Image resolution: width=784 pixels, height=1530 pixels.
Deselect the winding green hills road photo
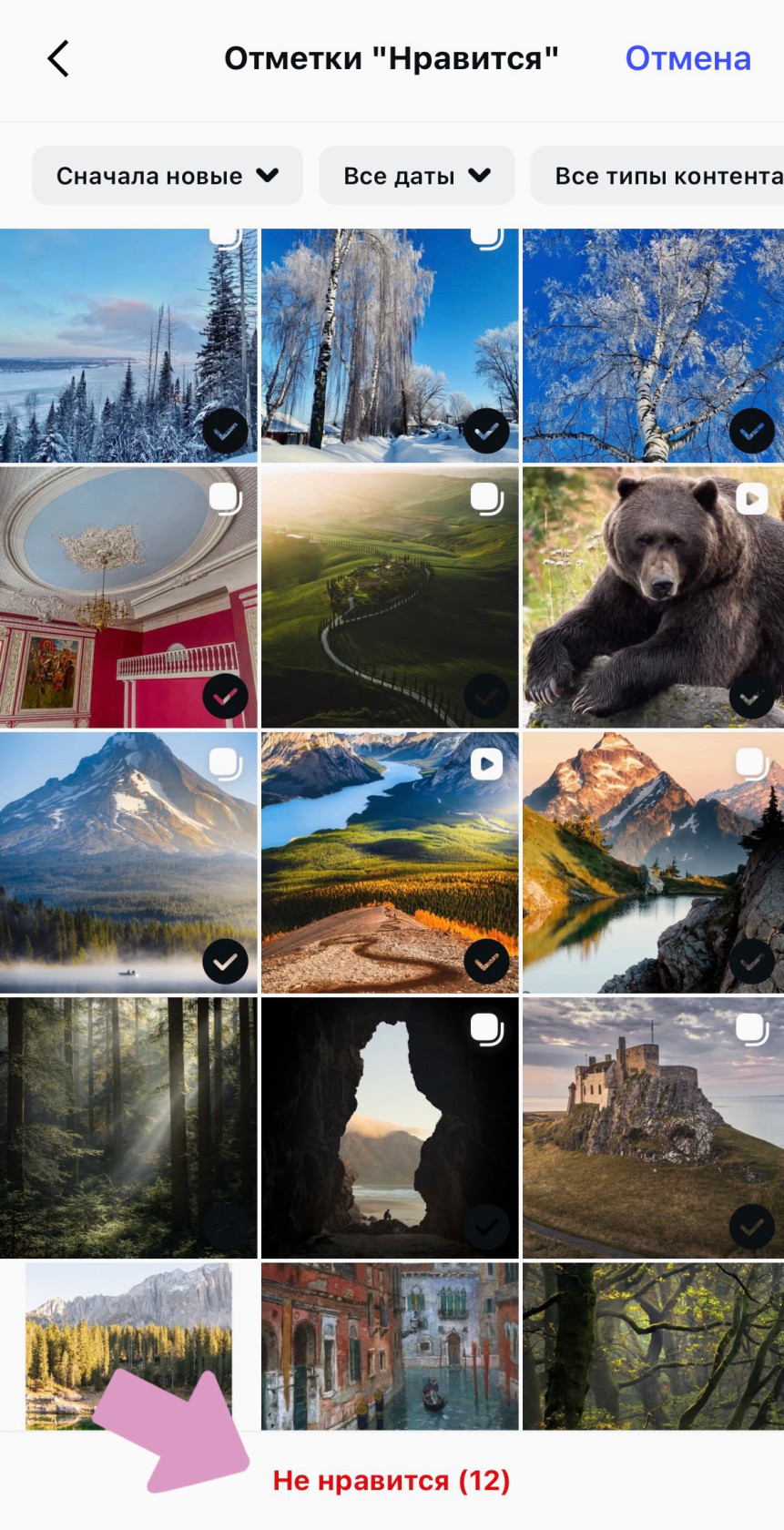tap(390, 597)
